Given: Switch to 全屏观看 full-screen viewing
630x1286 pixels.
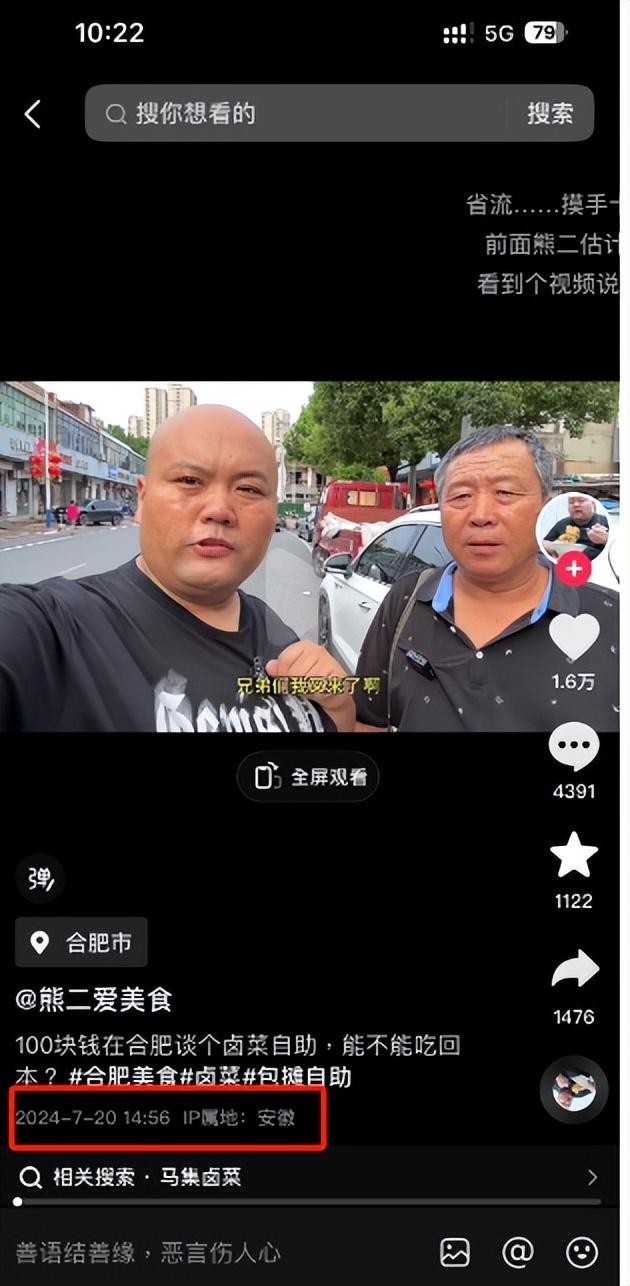Looking at the screenshot, I should [308, 777].
